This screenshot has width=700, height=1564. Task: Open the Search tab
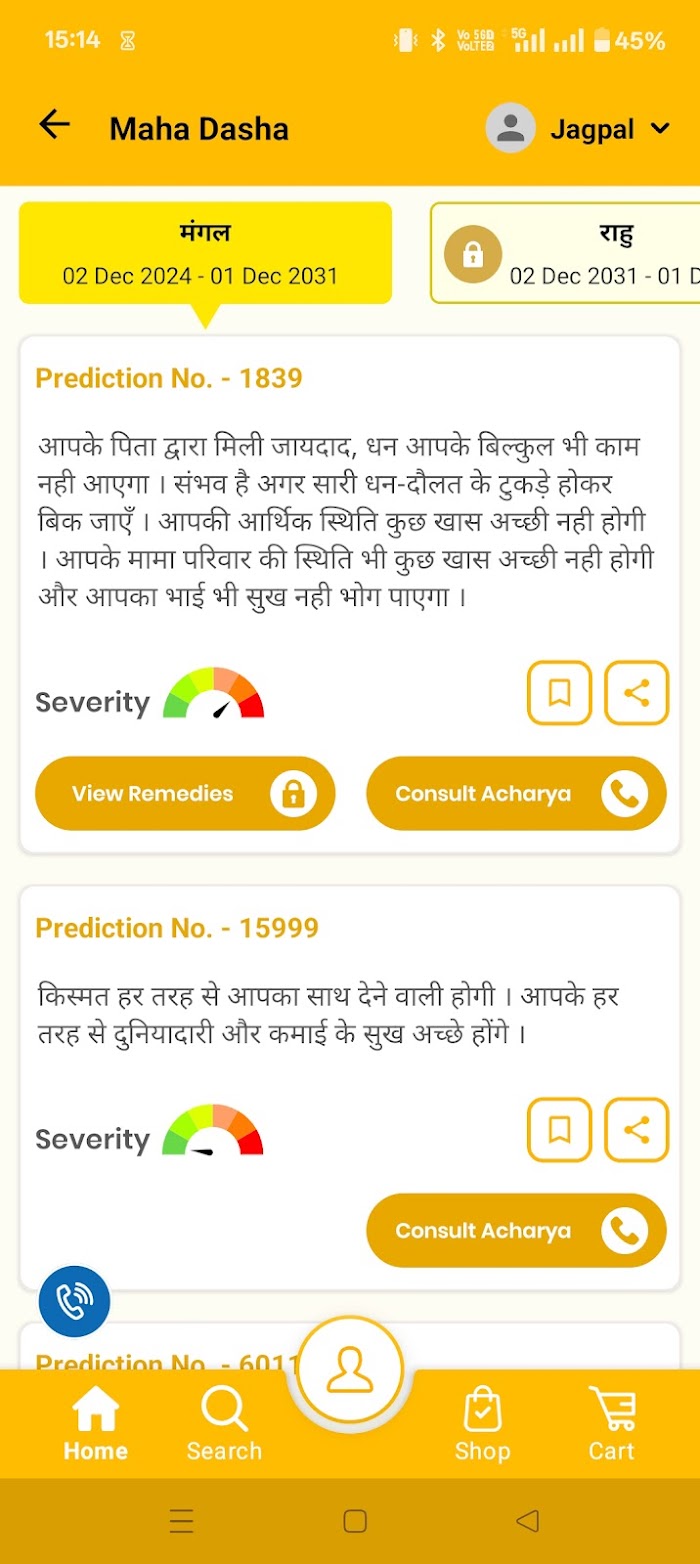224,1424
